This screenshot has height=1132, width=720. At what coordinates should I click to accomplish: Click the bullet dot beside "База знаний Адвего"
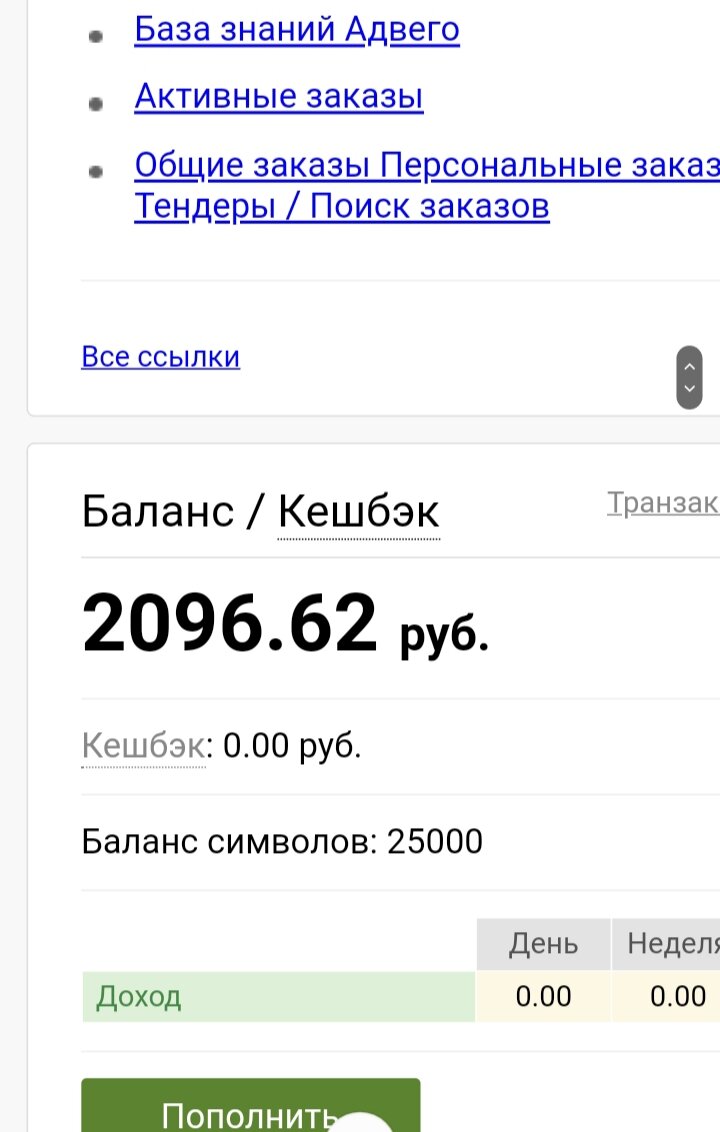[96, 38]
